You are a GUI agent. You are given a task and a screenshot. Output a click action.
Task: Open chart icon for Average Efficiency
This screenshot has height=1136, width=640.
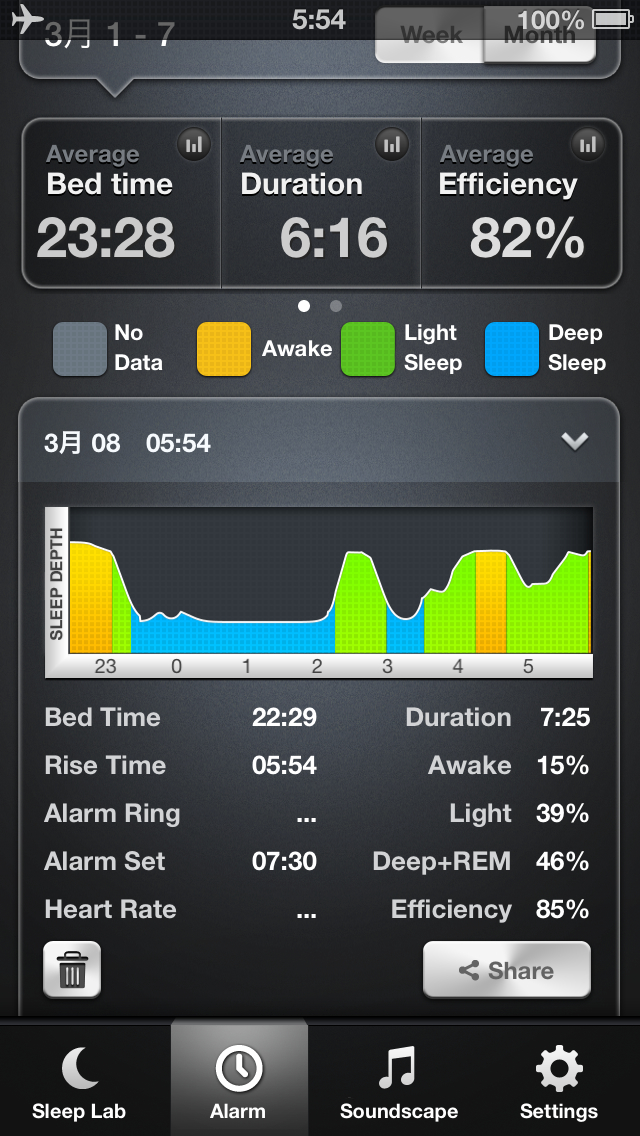pos(588,144)
